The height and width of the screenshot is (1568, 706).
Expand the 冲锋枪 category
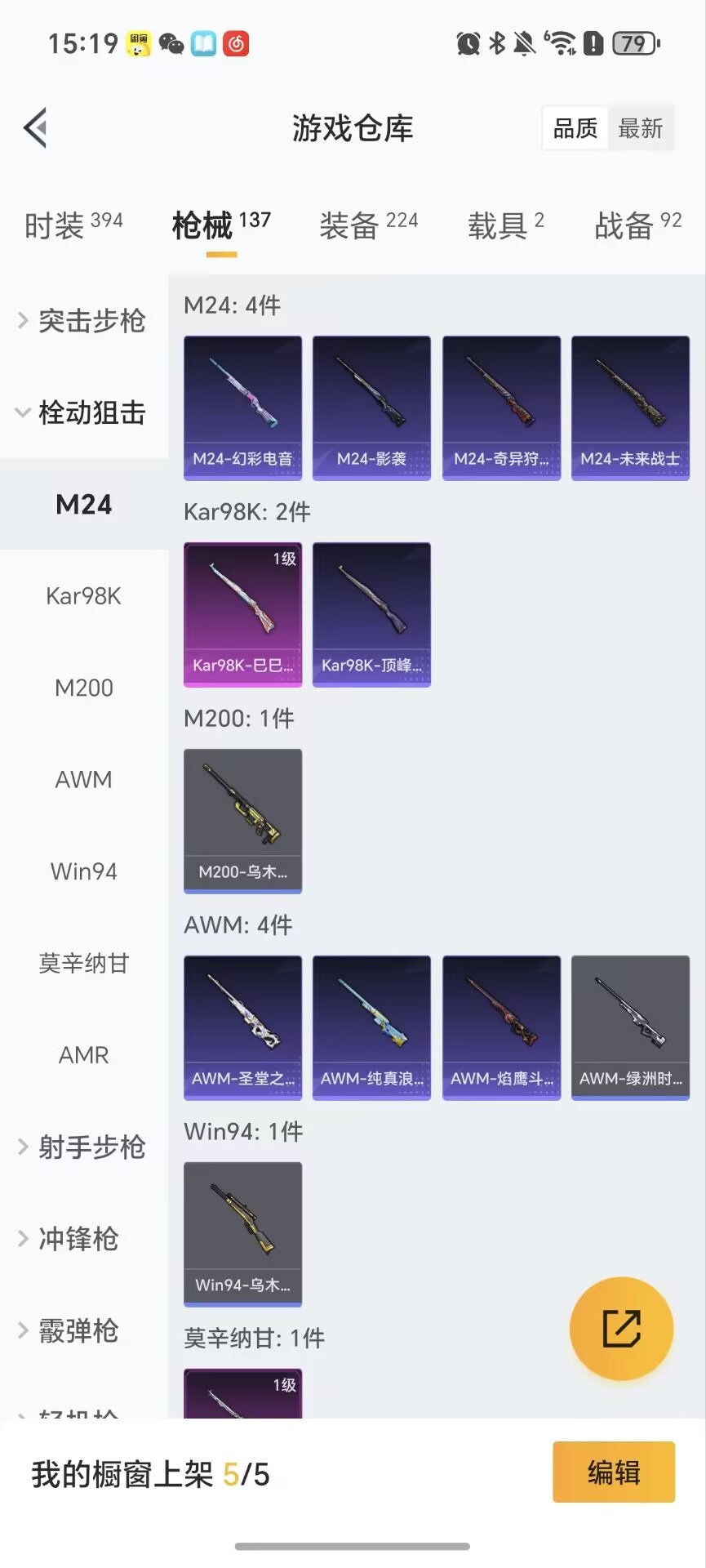click(x=82, y=1240)
